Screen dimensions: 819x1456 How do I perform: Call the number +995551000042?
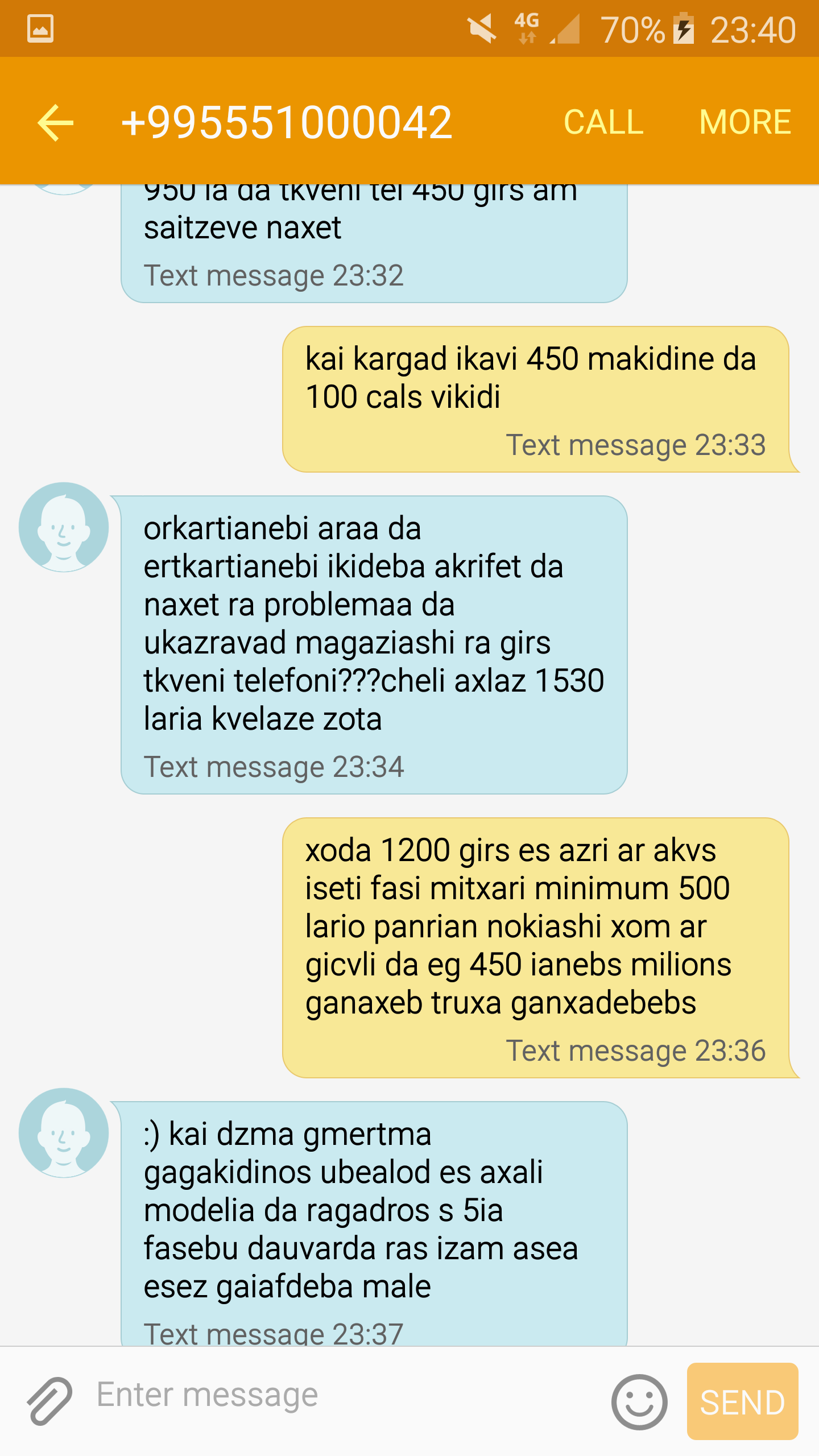[x=603, y=122]
